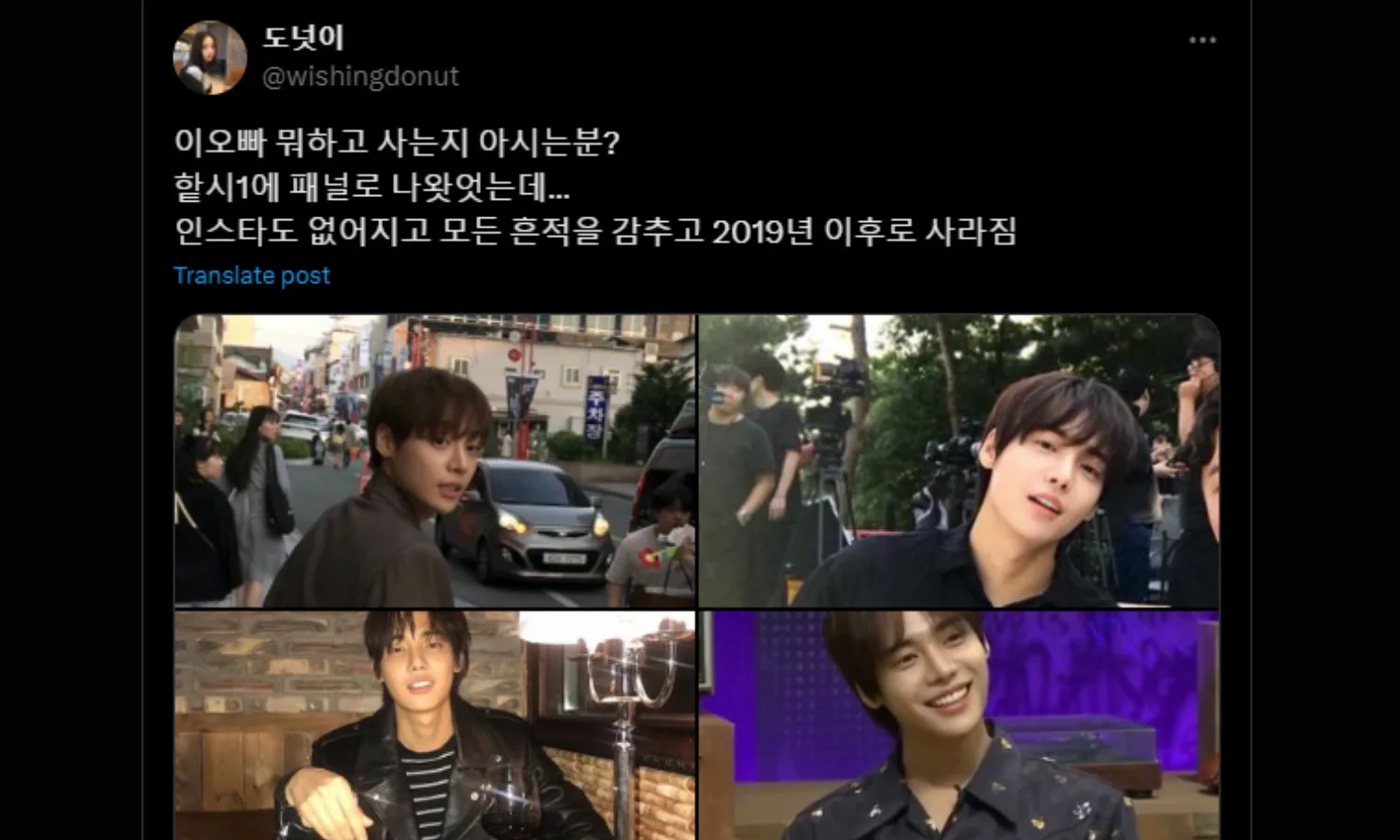Open the leather jacket restaurant photo

coord(435,725)
